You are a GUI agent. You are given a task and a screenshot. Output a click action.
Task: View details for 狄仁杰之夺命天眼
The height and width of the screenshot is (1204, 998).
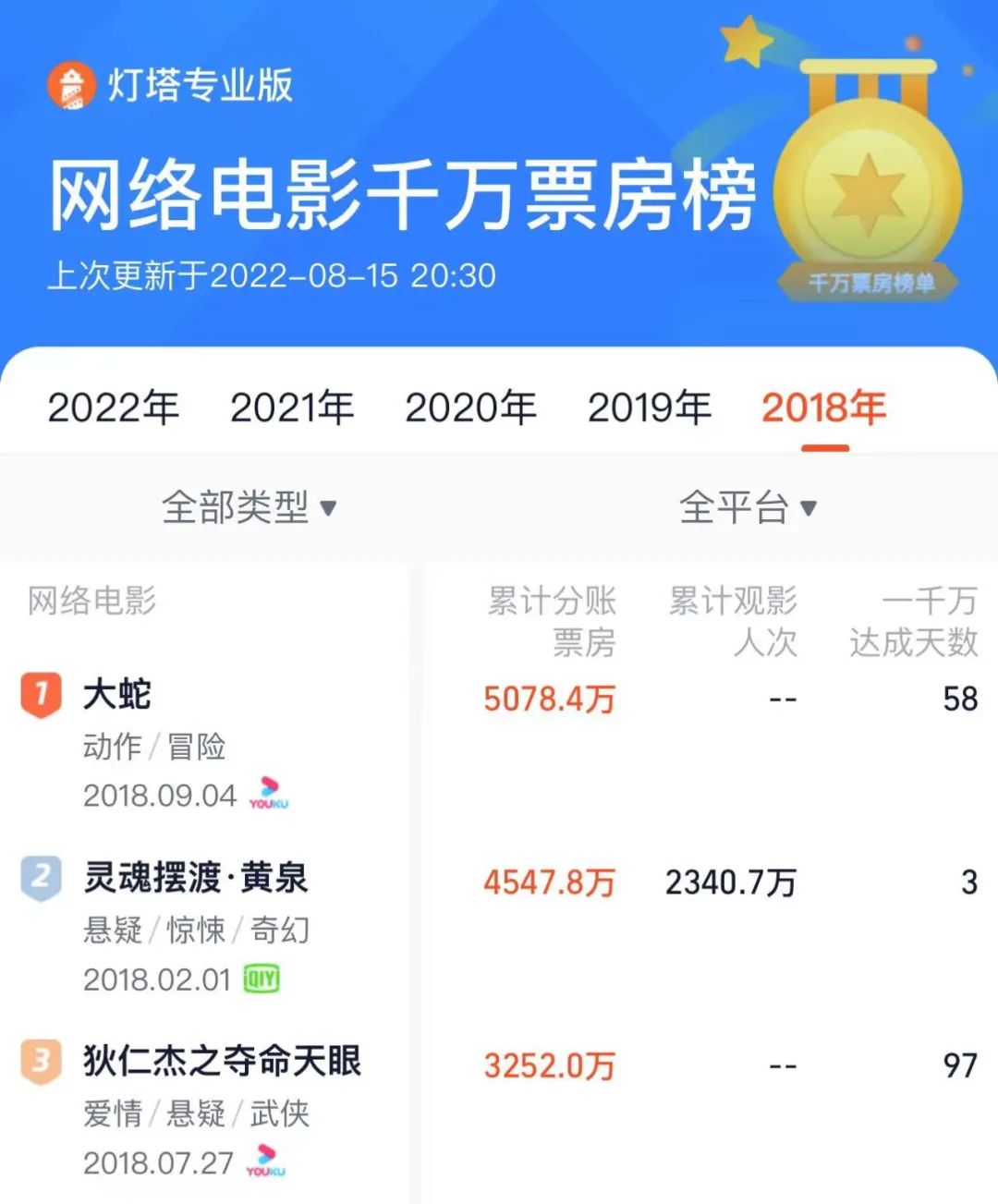coord(222,1061)
